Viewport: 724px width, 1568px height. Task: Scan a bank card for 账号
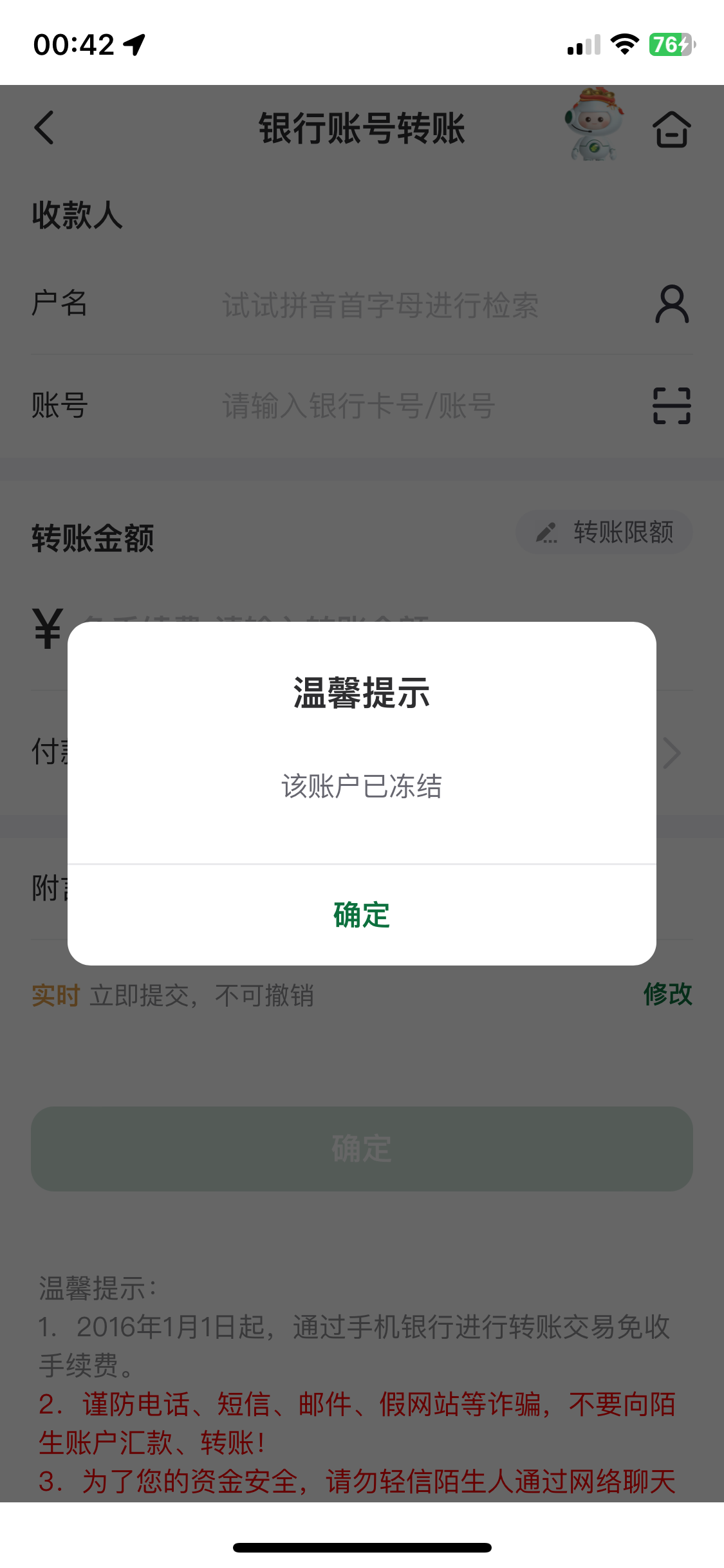click(672, 406)
